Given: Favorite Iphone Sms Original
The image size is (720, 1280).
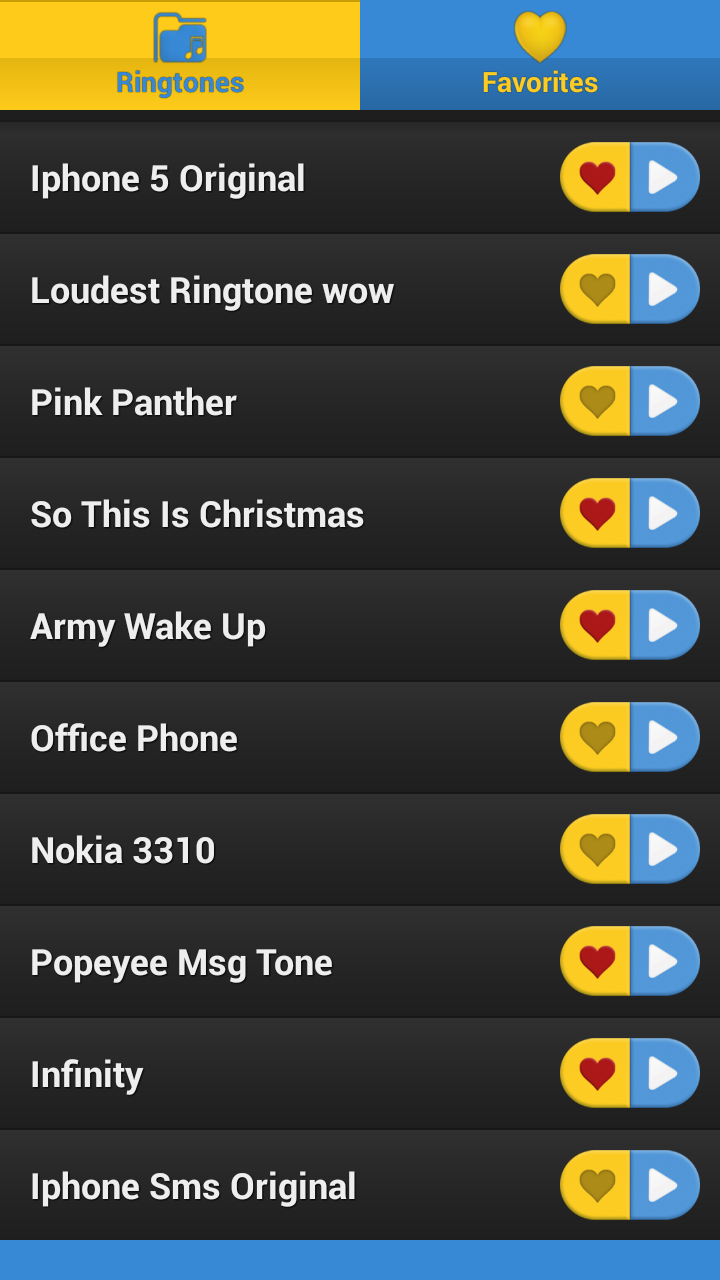Looking at the screenshot, I should pyautogui.click(x=597, y=1186).
